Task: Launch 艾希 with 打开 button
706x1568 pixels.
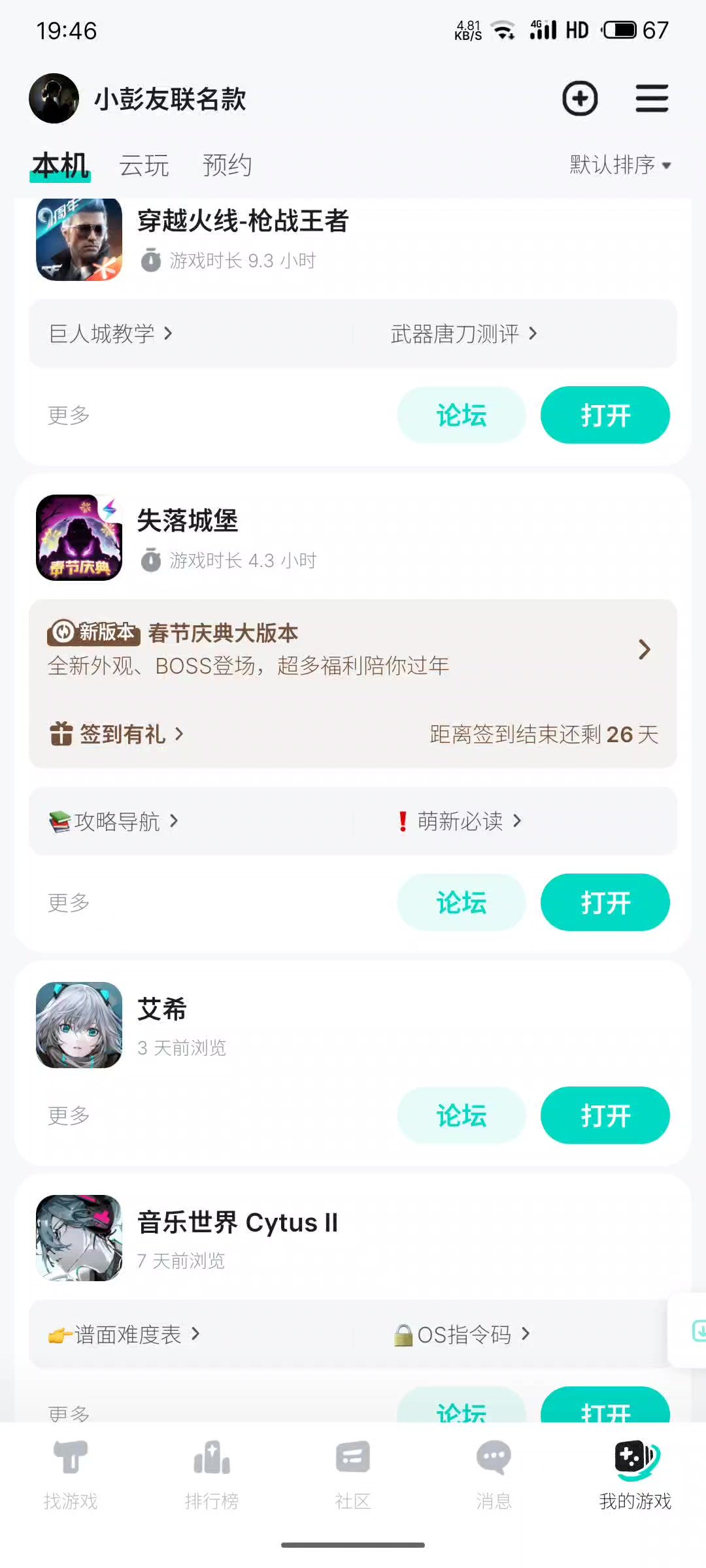Action: [x=605, y=1115]
